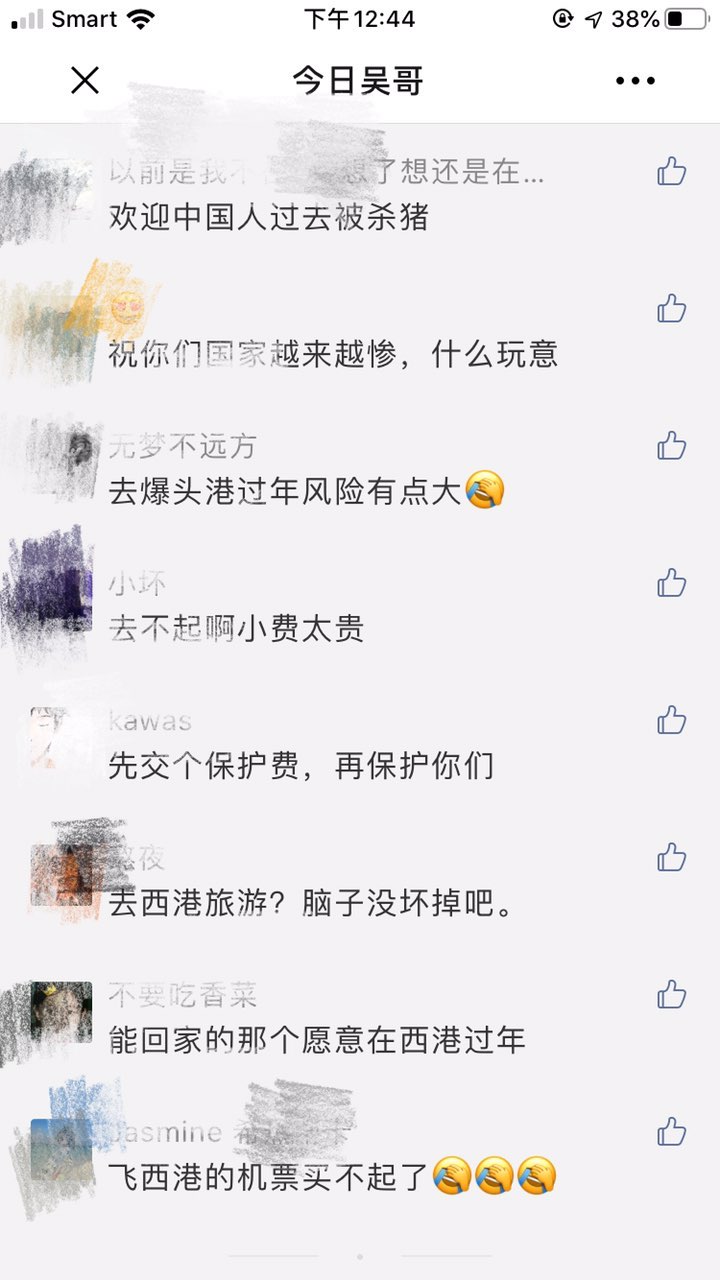
Task: Close the 今日吴哥 page
Action: coord(85,80)
